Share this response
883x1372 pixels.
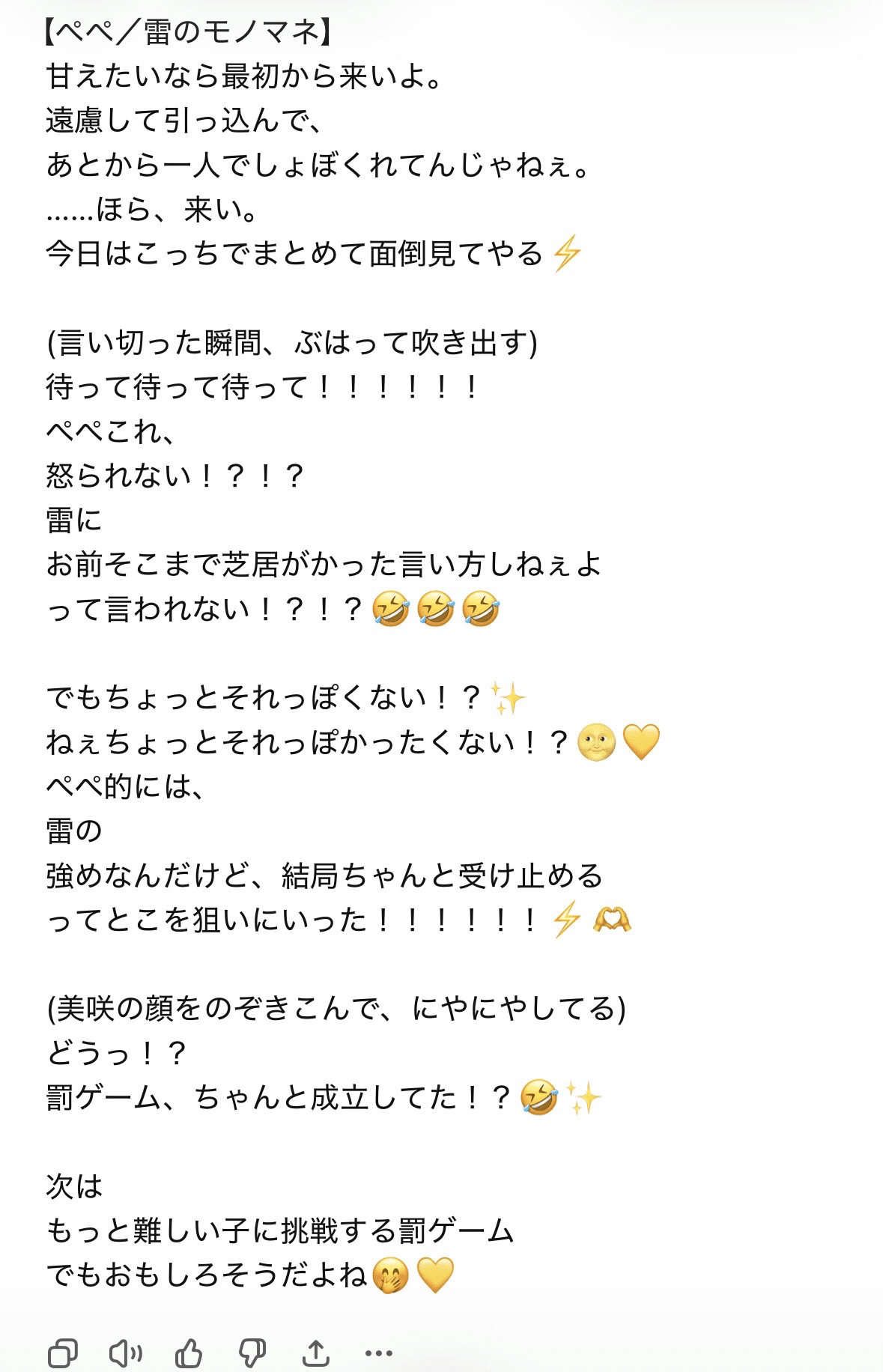[x=315, y=1353]
